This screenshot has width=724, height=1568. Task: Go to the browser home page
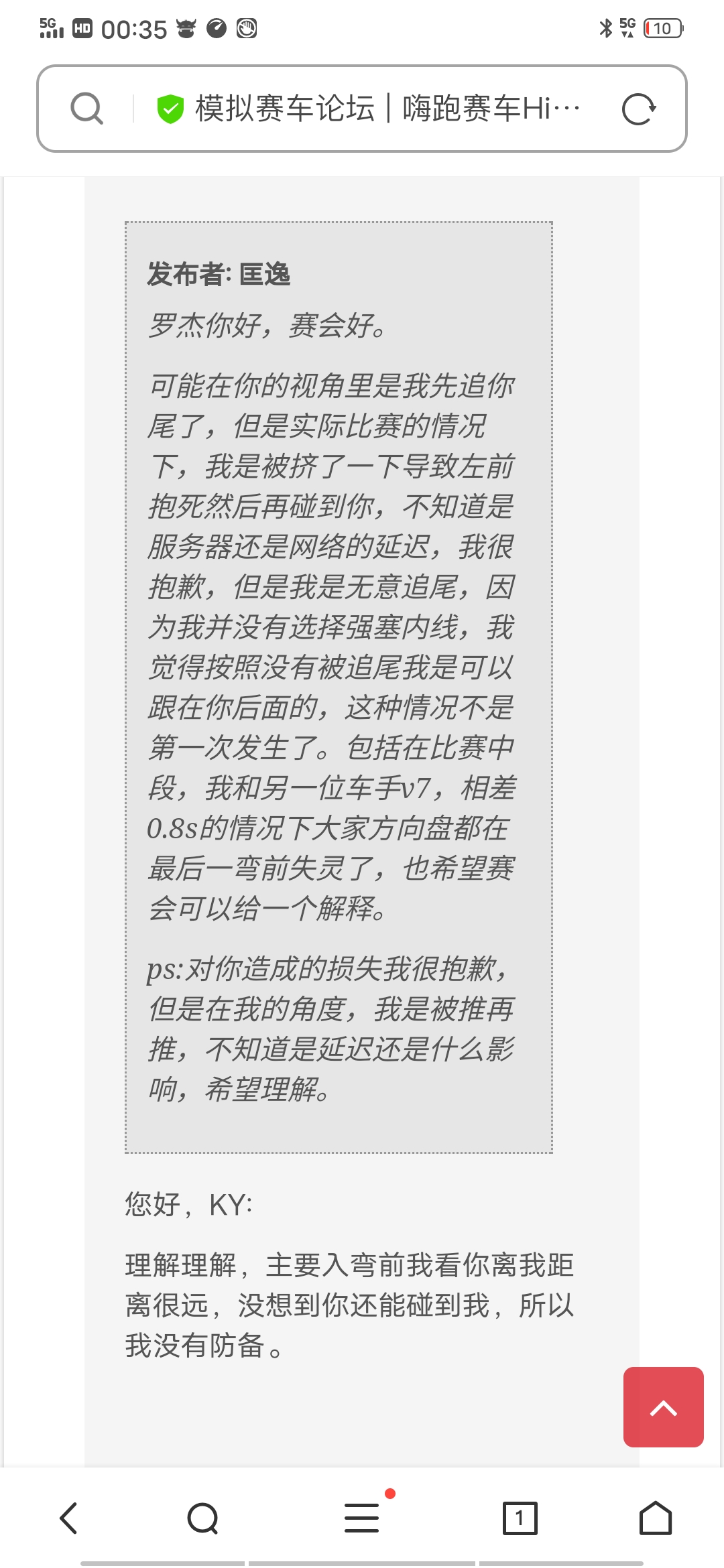656,1518
